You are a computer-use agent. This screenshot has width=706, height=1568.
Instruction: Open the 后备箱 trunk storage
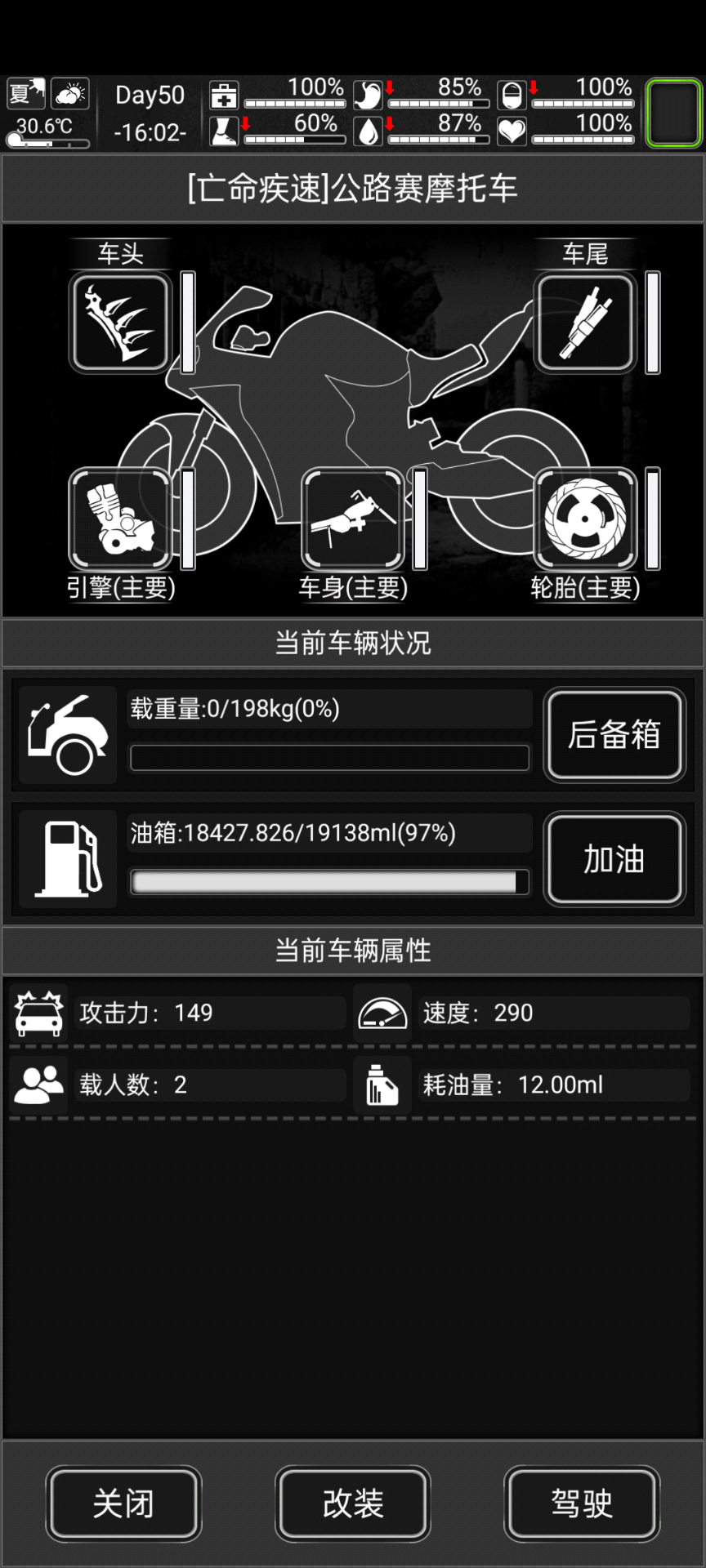coord(614,734)
